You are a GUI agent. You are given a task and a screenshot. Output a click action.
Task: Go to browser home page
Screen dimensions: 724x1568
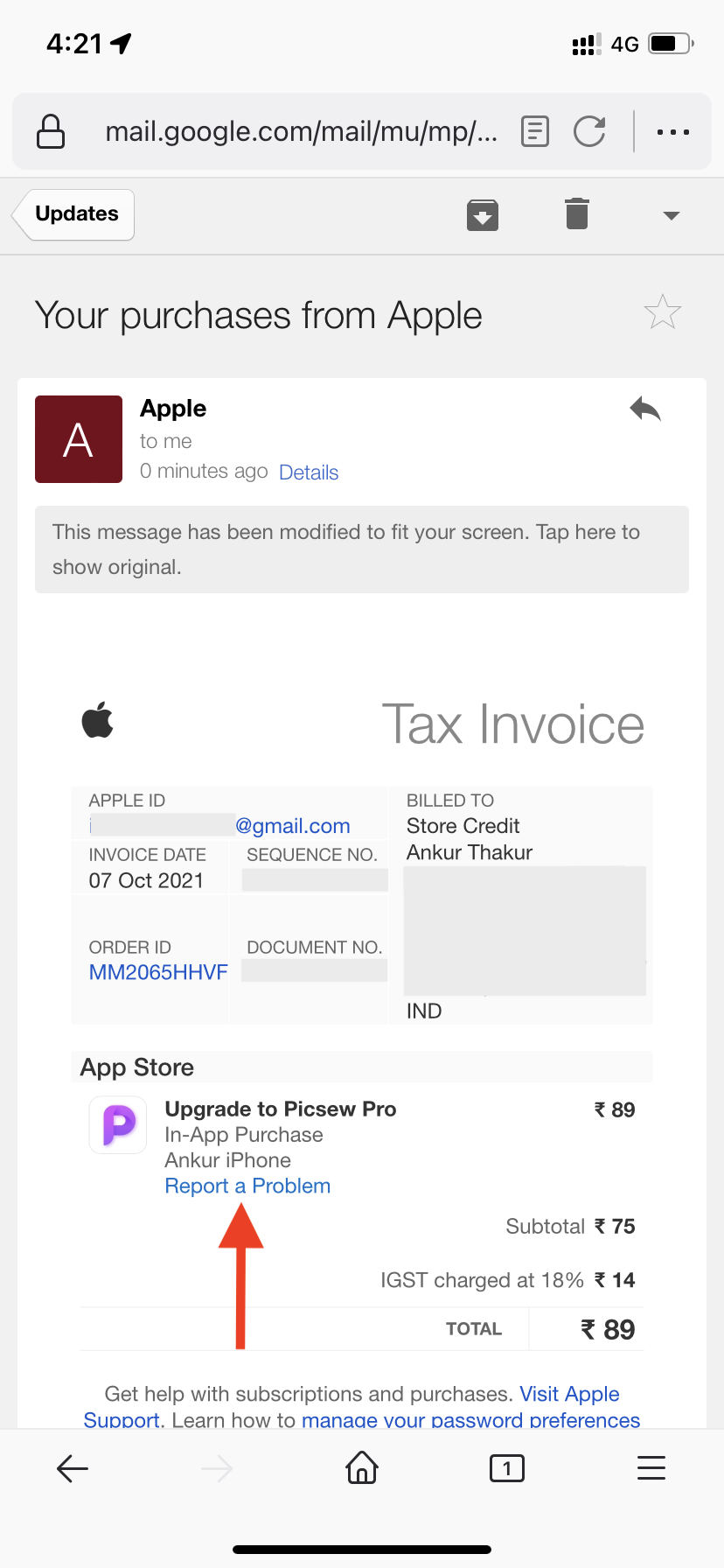362,1467
